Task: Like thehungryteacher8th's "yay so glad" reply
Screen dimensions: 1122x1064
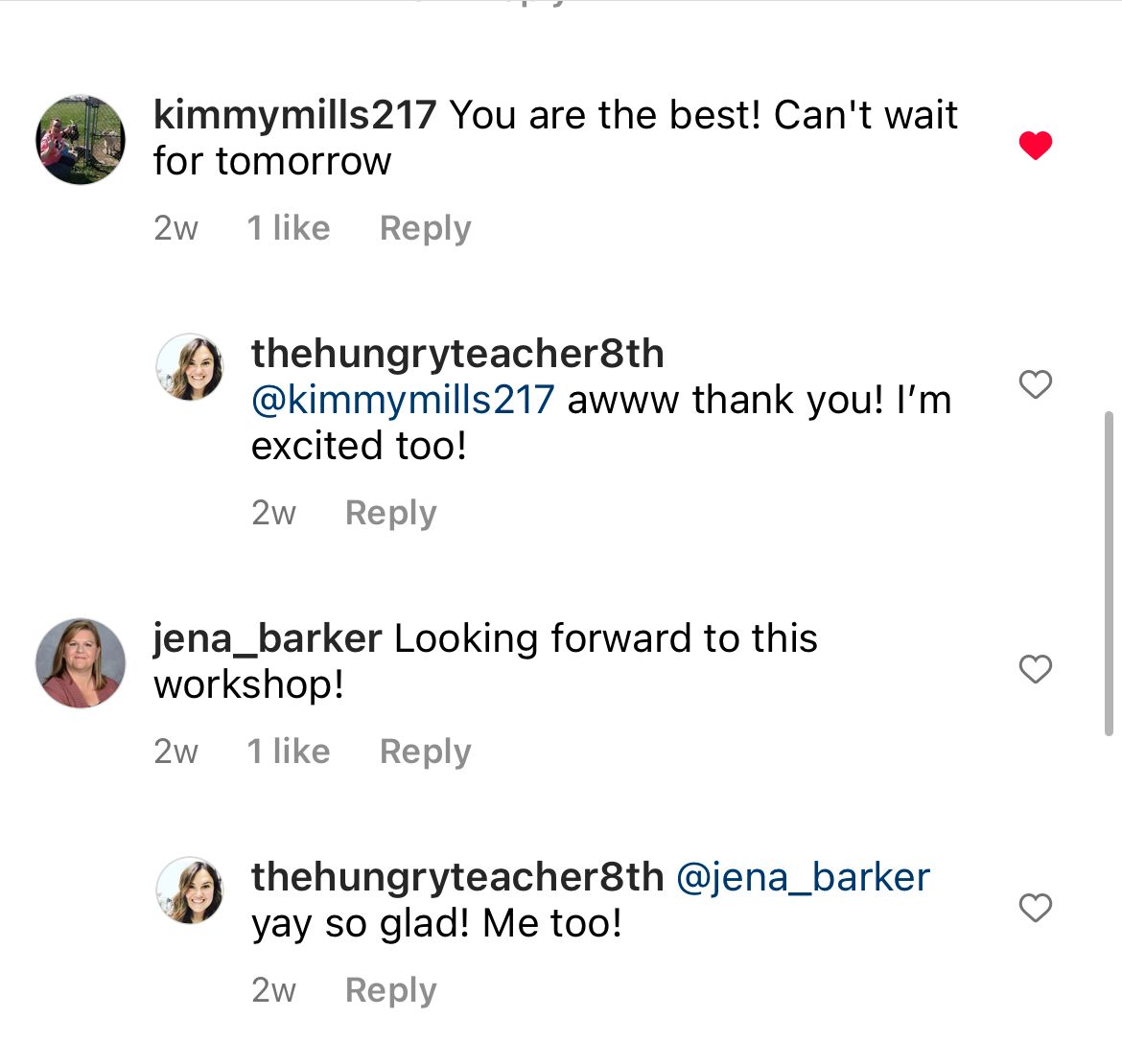Action: tap(1035, 907)
